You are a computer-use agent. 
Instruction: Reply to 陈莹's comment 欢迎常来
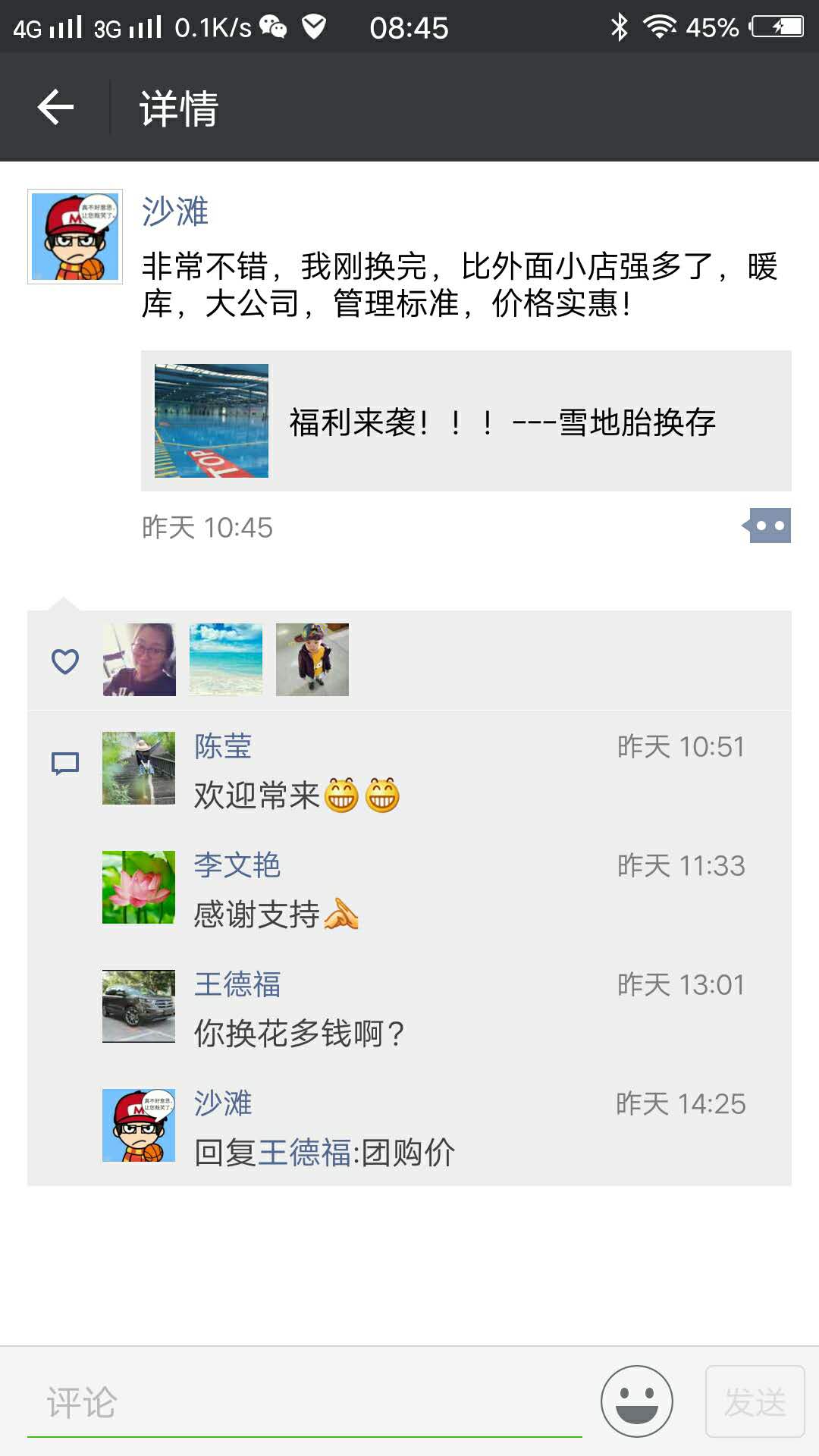click(x=296, y=795)
